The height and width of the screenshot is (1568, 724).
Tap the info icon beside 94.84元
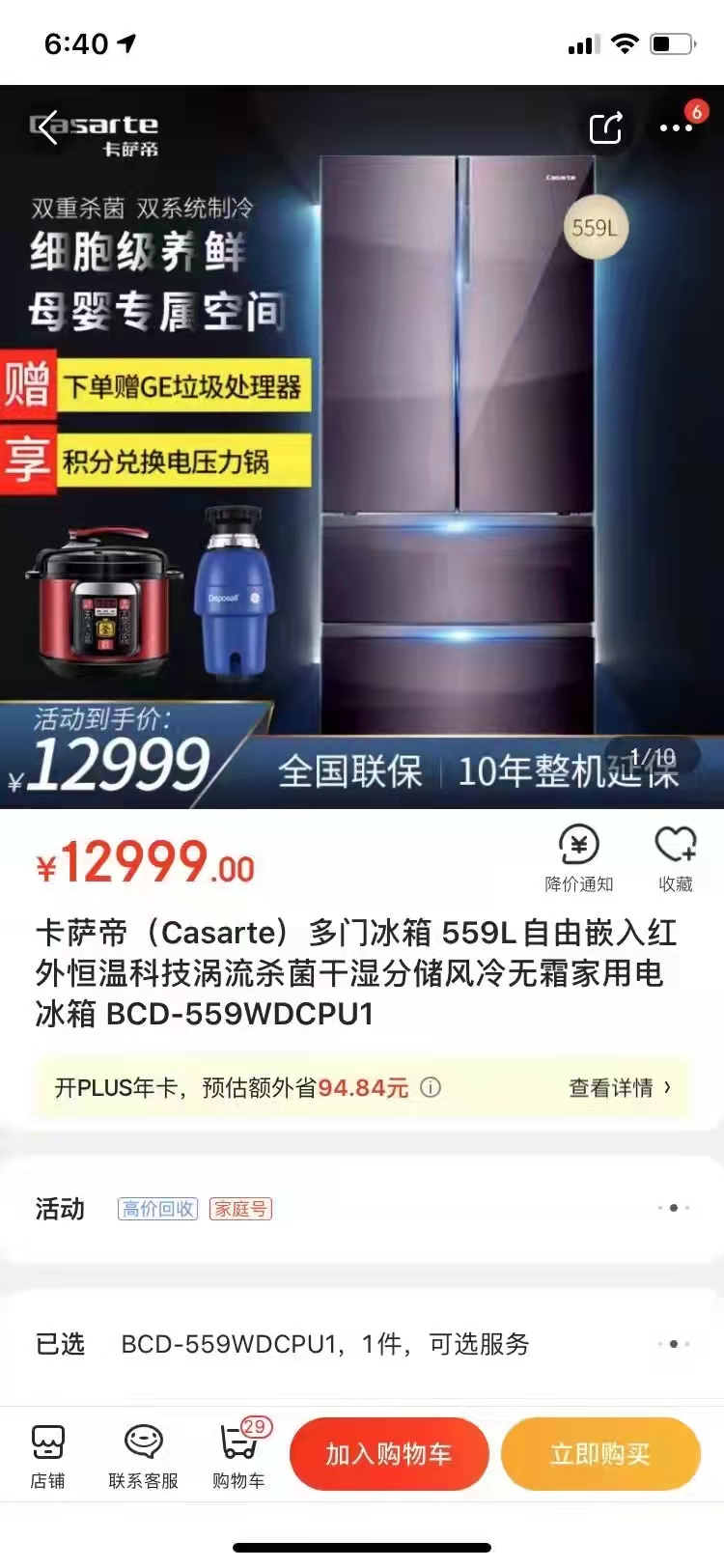432,1088
